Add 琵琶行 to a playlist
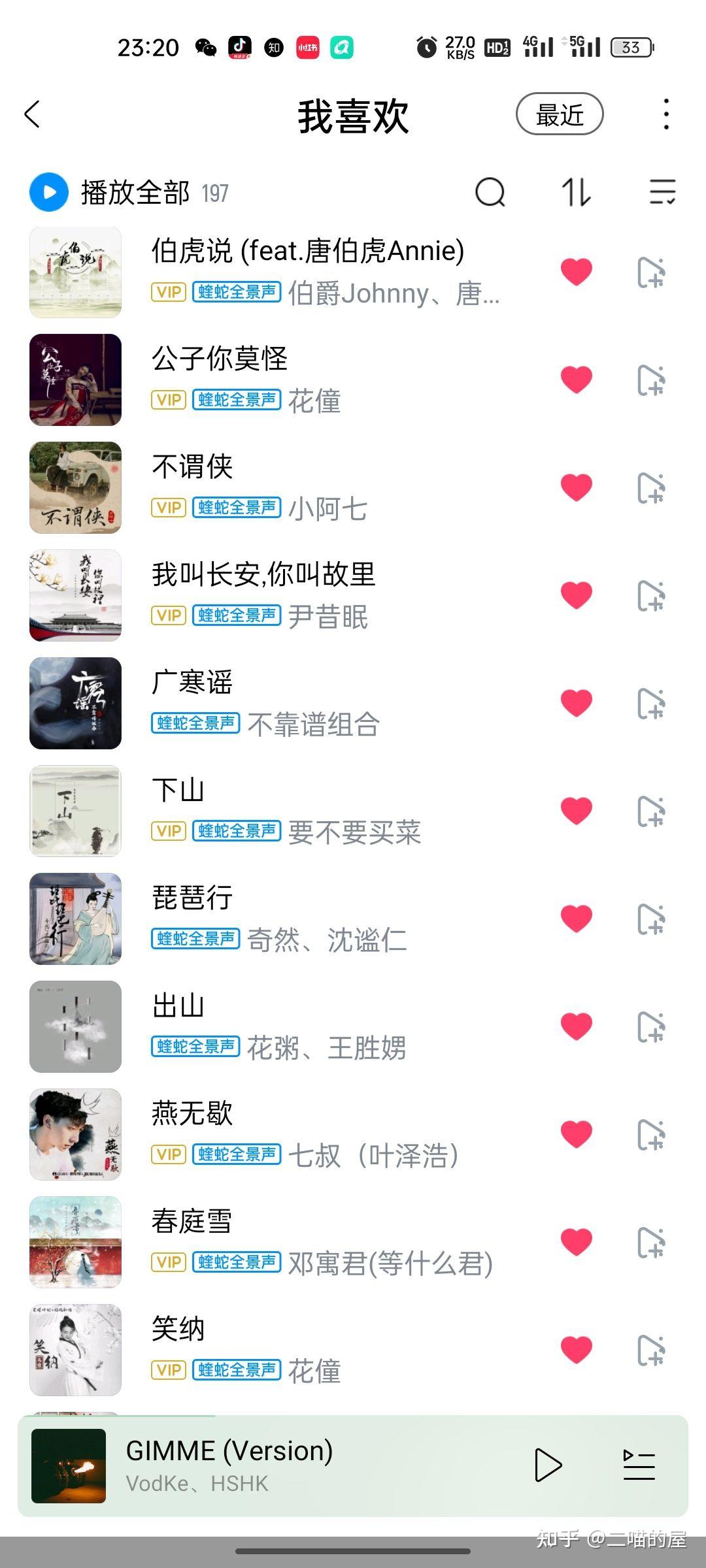The width and height of the screenshot is (706, 1568). click(651, 919)
